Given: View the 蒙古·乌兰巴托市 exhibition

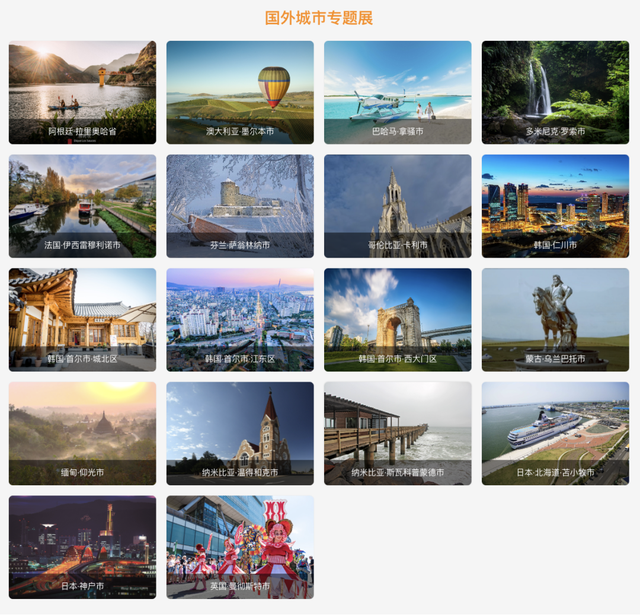Looking at the screenshot, I should coord(555,320).
